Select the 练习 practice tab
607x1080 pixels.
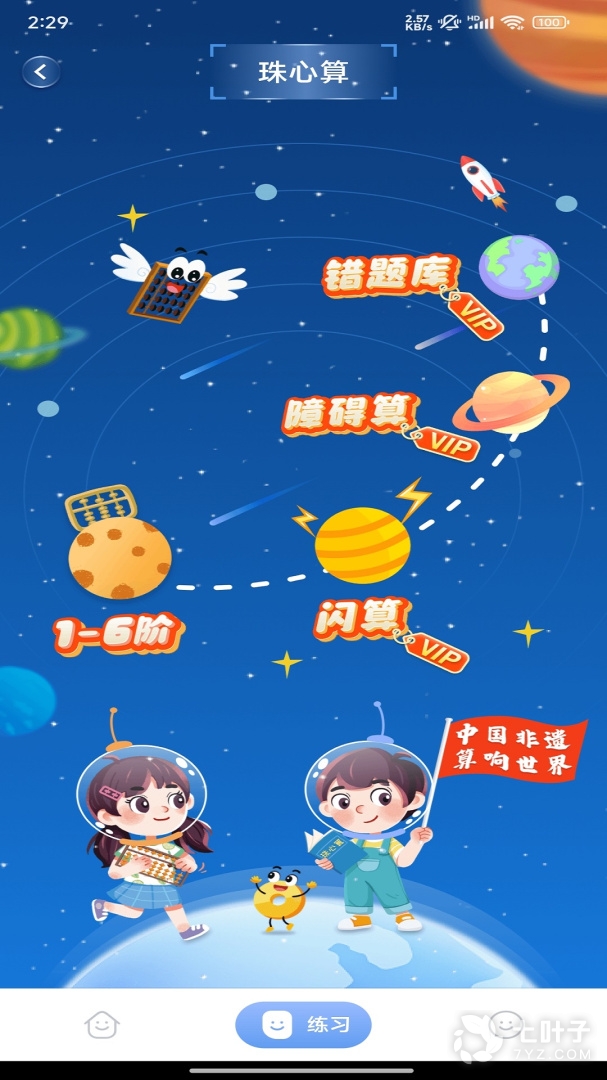(x=303, y=1024)
